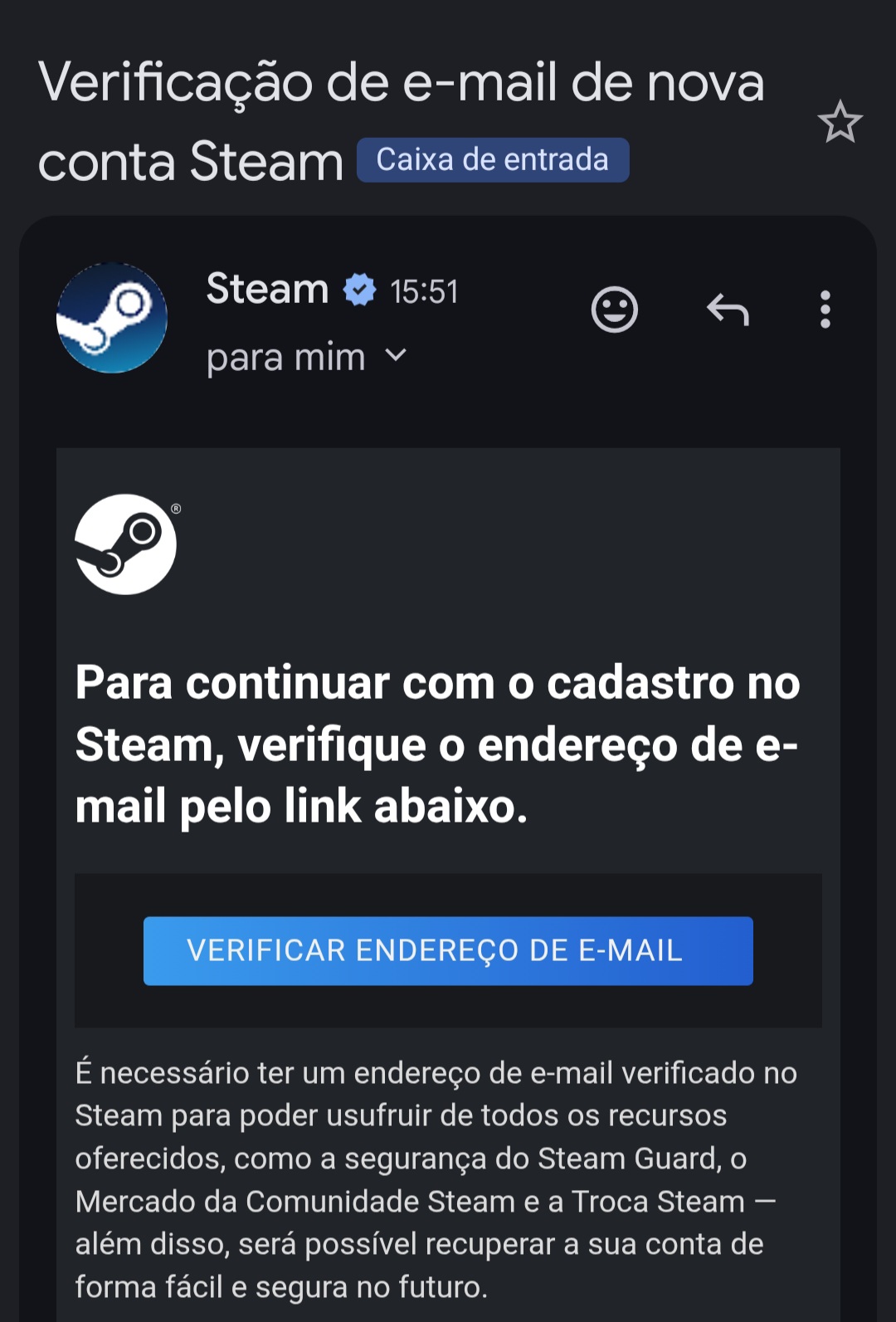The height and width of the screenshot is (1322, 896).
Task: Tap VERIFICAR ENDEREÇO DE E-MAIL button
Action: (448, 951)
